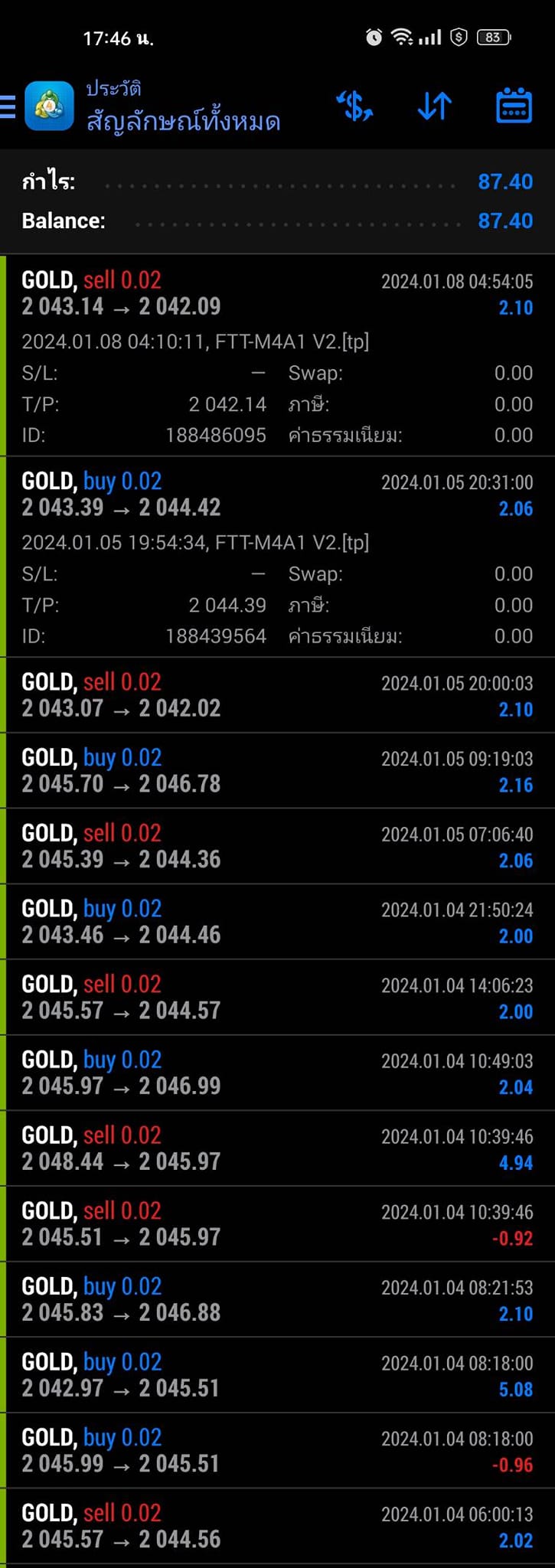The width and height of the screenshot is (555, 1568).
Task: Expand the GOLD buy trade with 5.08 profit
Action: (x=277, y=1375)
